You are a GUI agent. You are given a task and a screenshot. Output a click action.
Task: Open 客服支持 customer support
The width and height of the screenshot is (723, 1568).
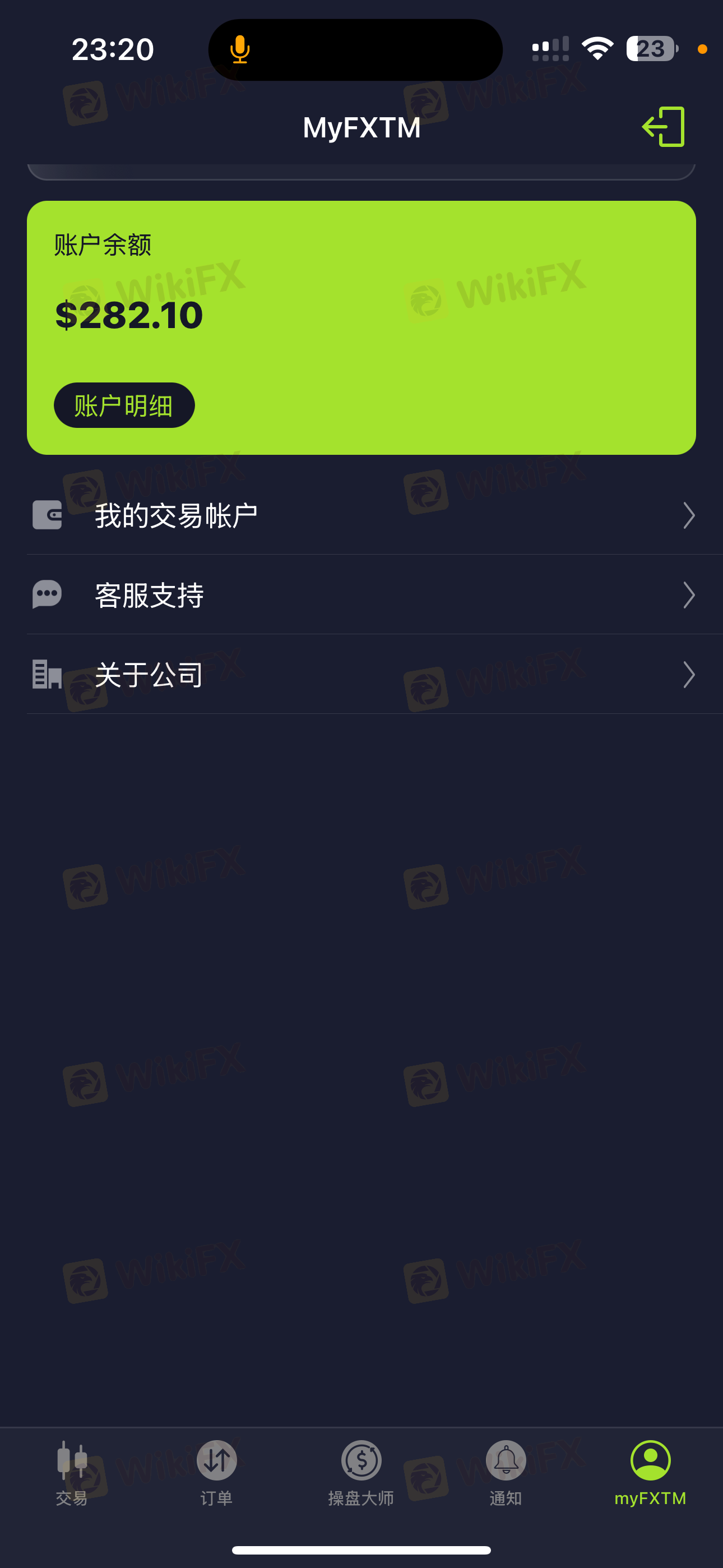click(x=361, y=596)
